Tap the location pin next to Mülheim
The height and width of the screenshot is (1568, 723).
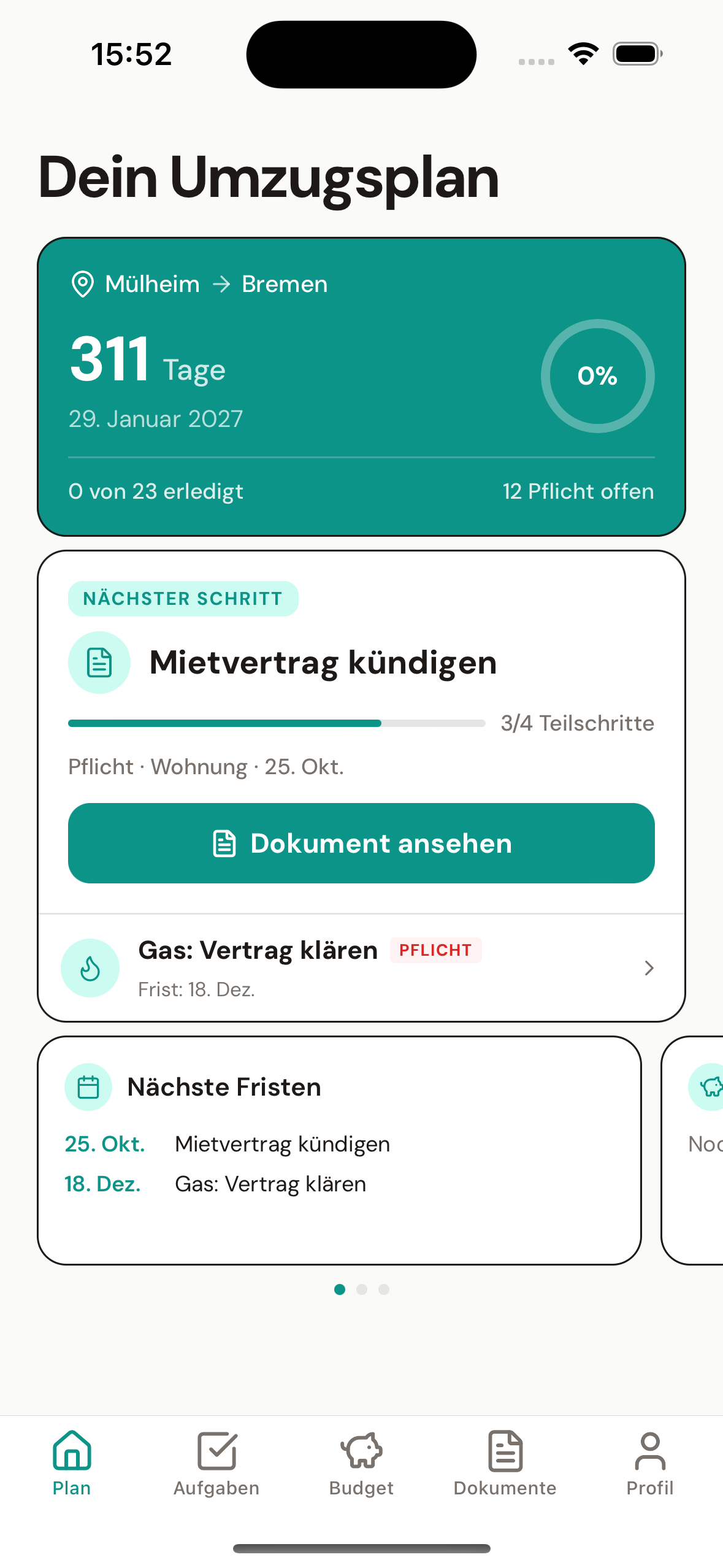pos(83,283)
